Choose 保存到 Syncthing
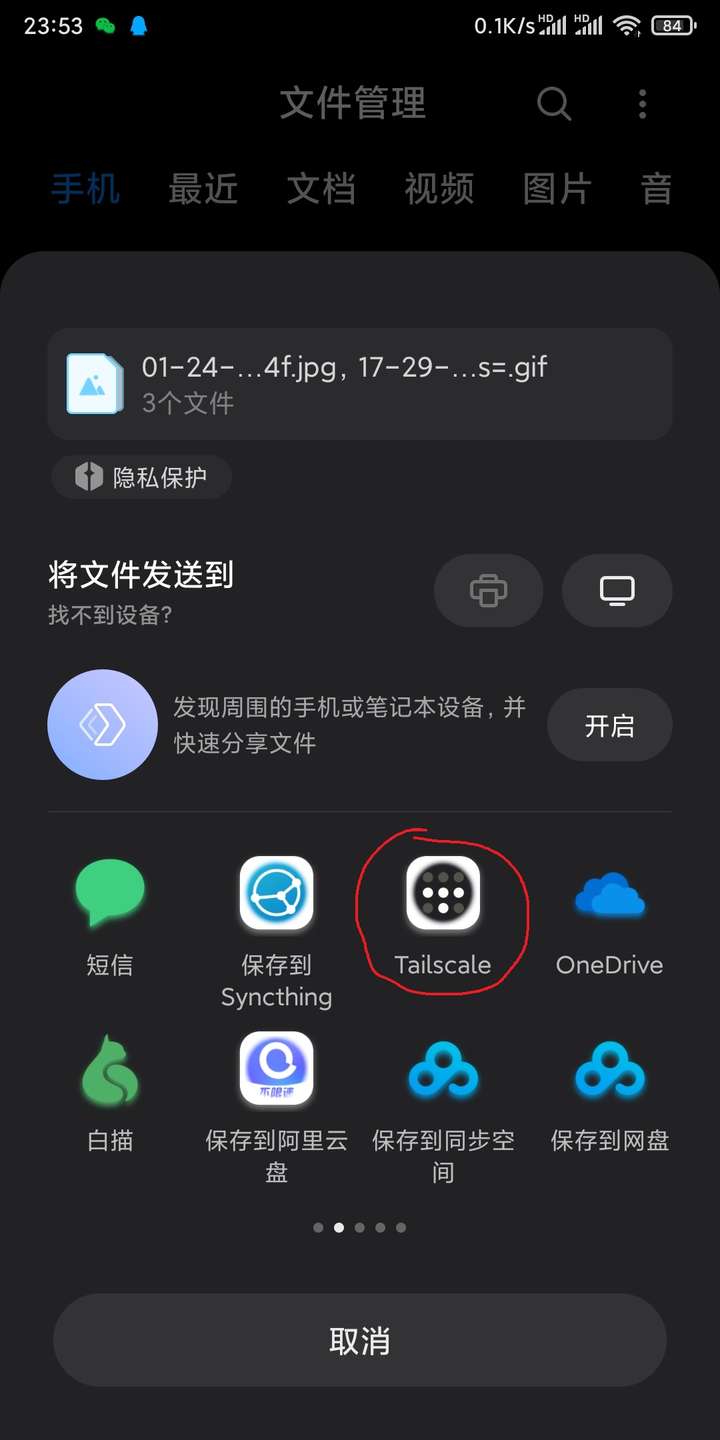This screenshot has height=1440, width=720. pos(276,893)
